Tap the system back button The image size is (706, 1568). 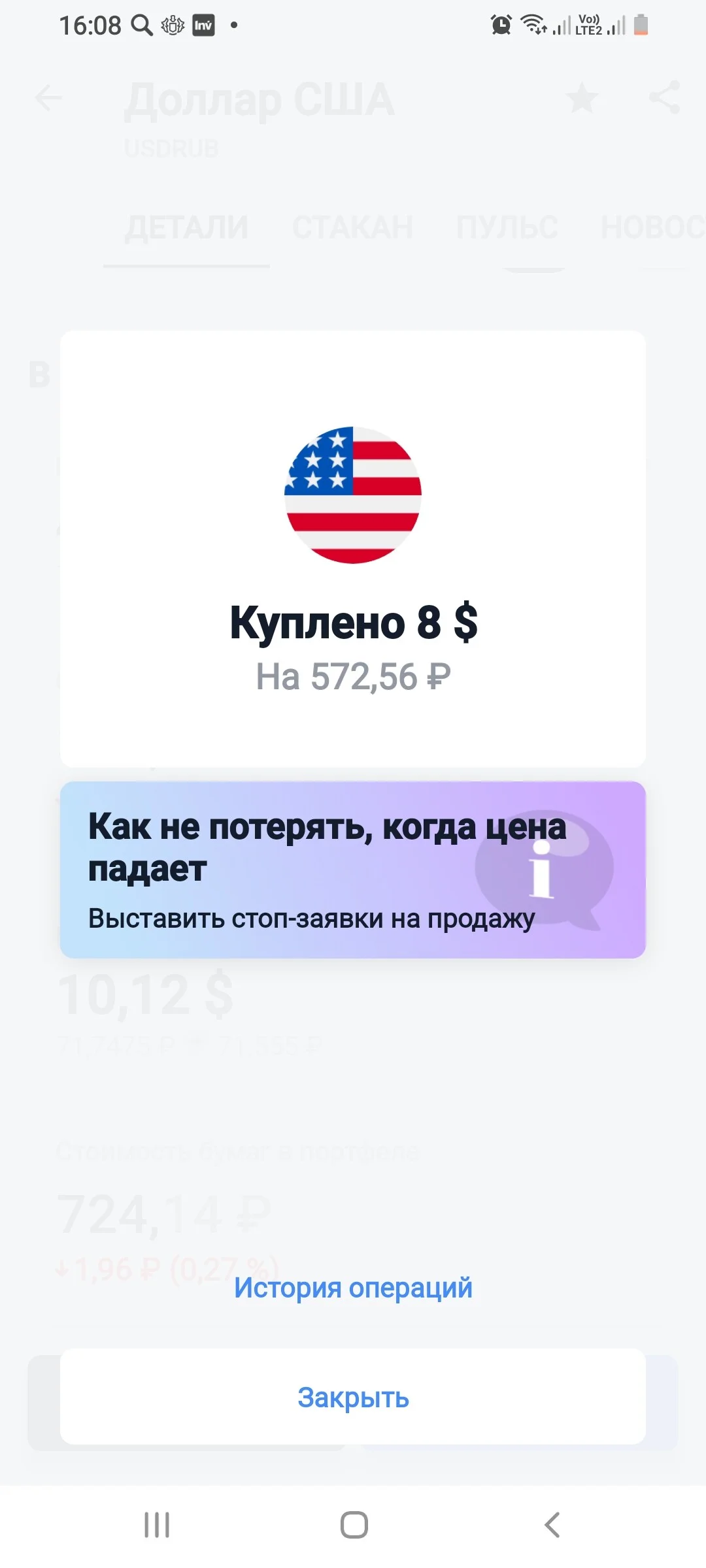[x=552, y=1525]
